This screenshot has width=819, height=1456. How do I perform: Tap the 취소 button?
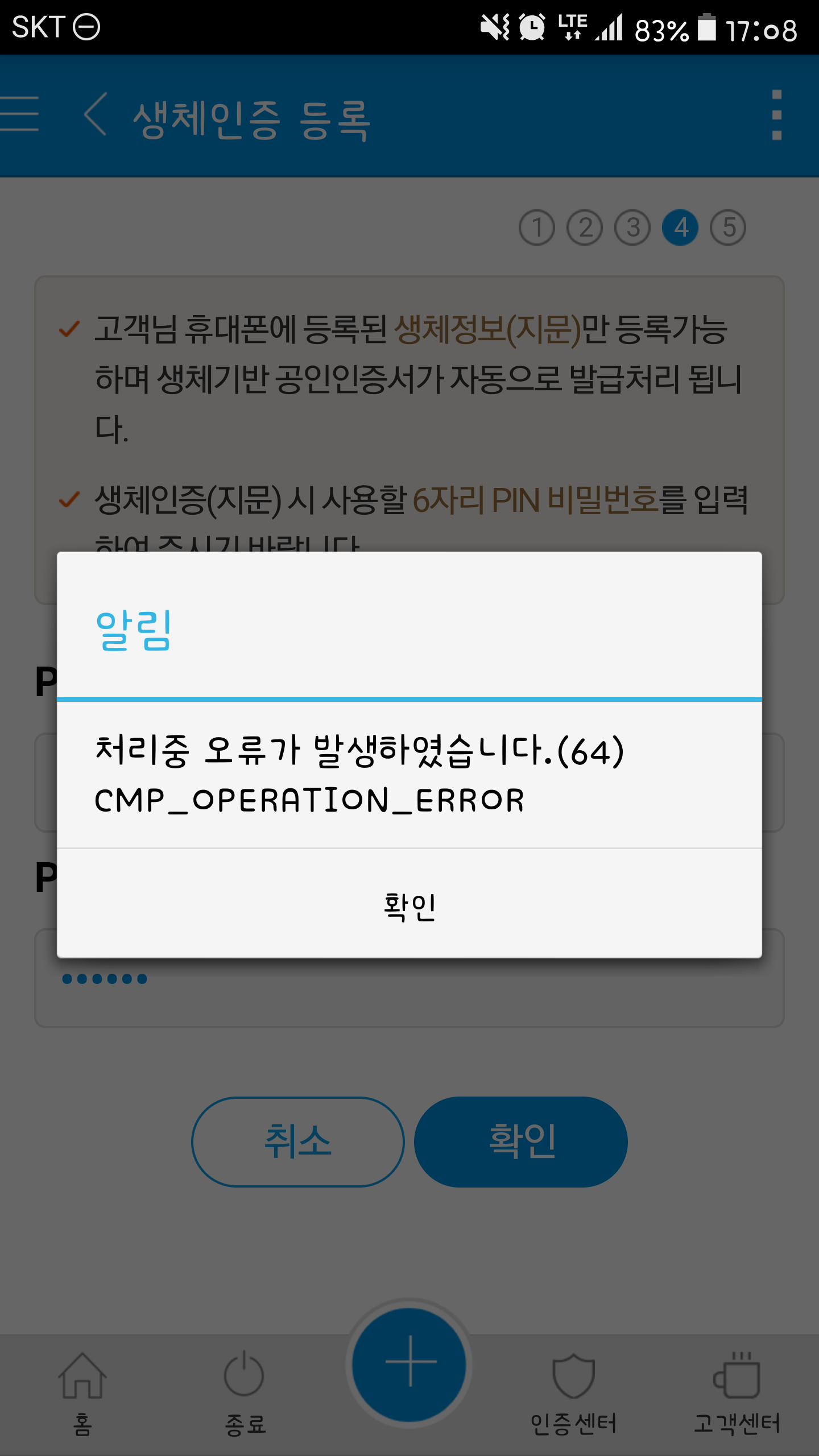tap(298, 1142)
